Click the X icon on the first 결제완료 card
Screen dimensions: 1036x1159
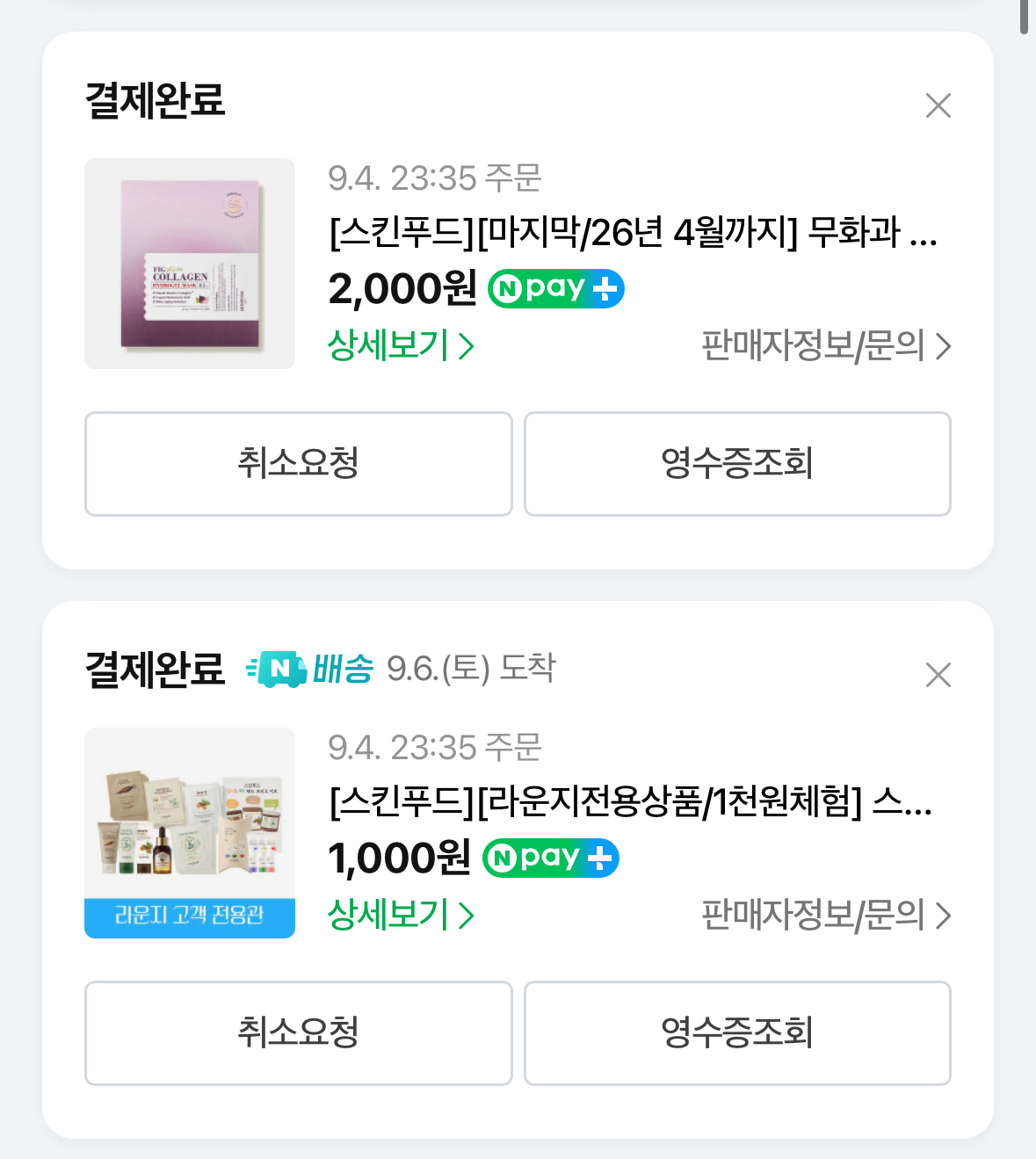pos(938,105)
